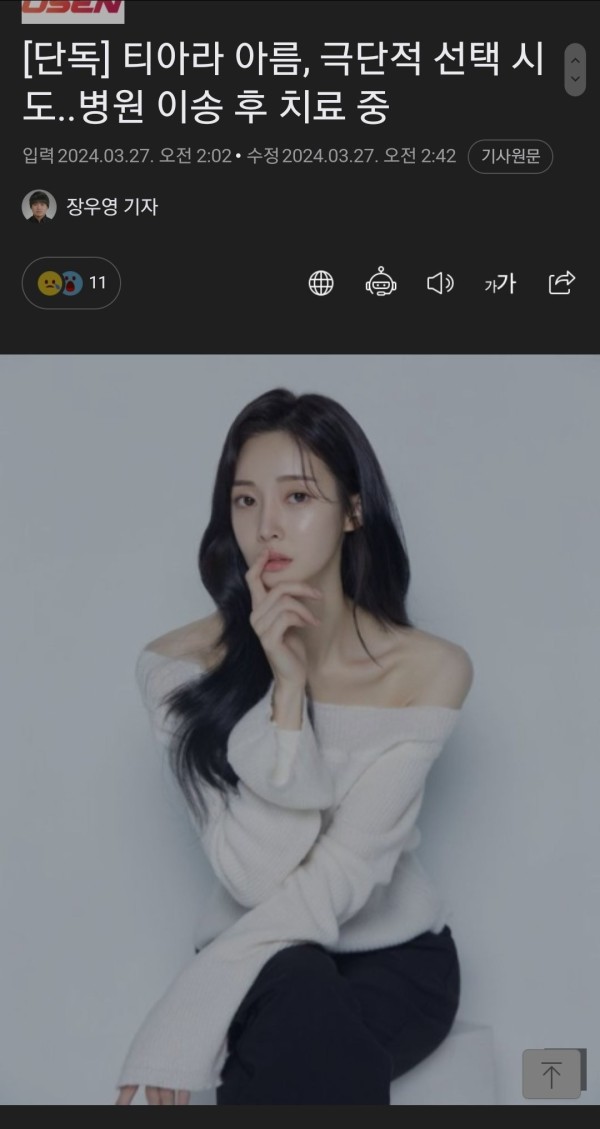
Task: Open the robot AI summary icon
Action: point(381,283)
